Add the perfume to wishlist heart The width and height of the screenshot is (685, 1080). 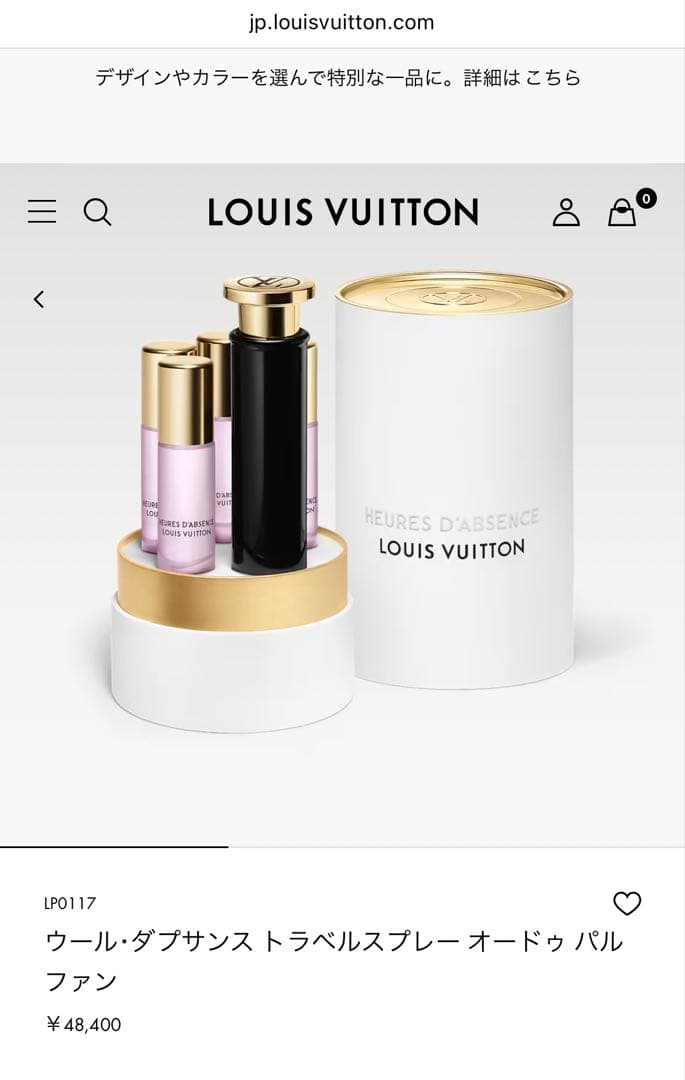627,904
